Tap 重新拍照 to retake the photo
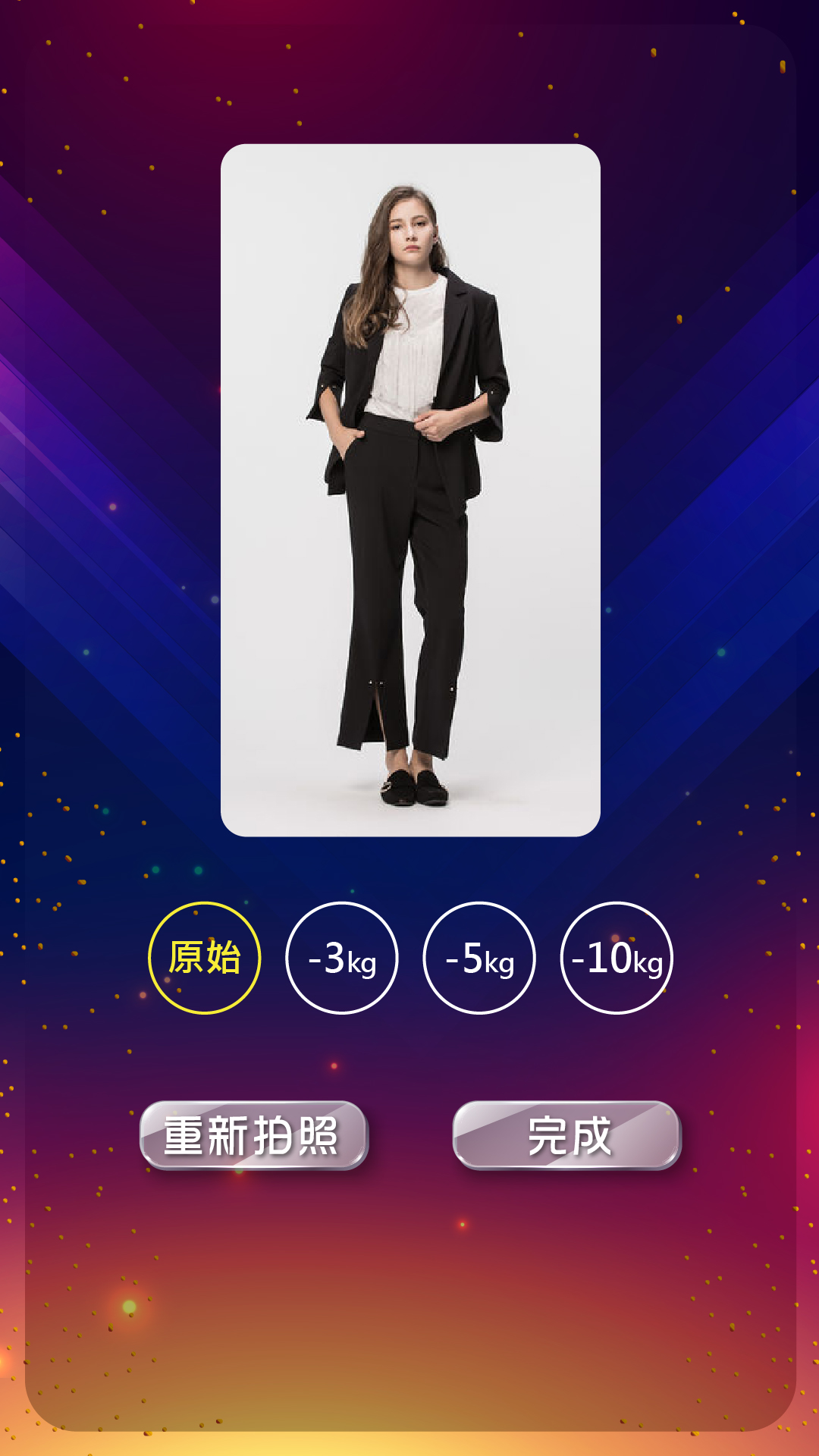 254,1135
